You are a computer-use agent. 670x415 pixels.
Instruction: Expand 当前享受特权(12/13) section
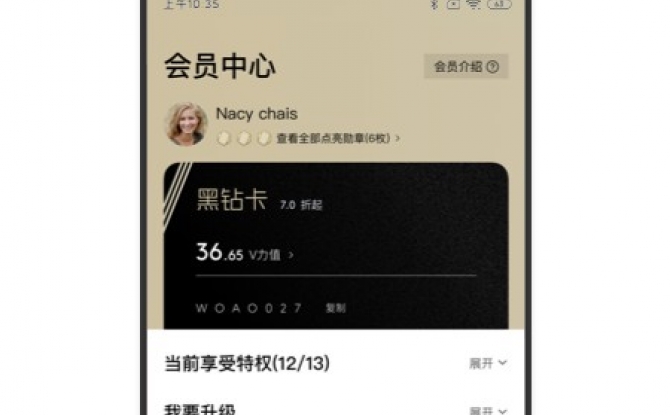tap(488, 363)
